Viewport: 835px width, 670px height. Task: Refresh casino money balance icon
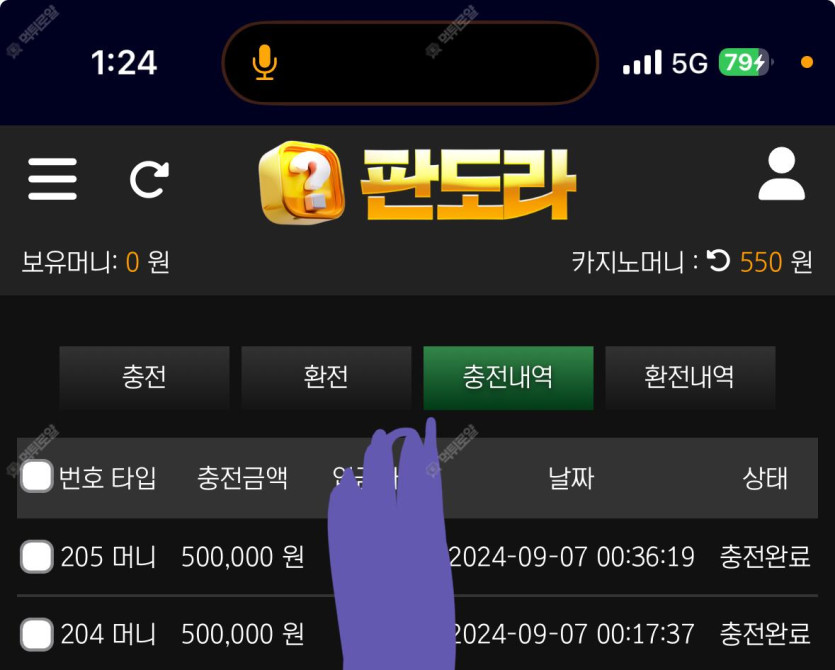[x=718, y=262]
